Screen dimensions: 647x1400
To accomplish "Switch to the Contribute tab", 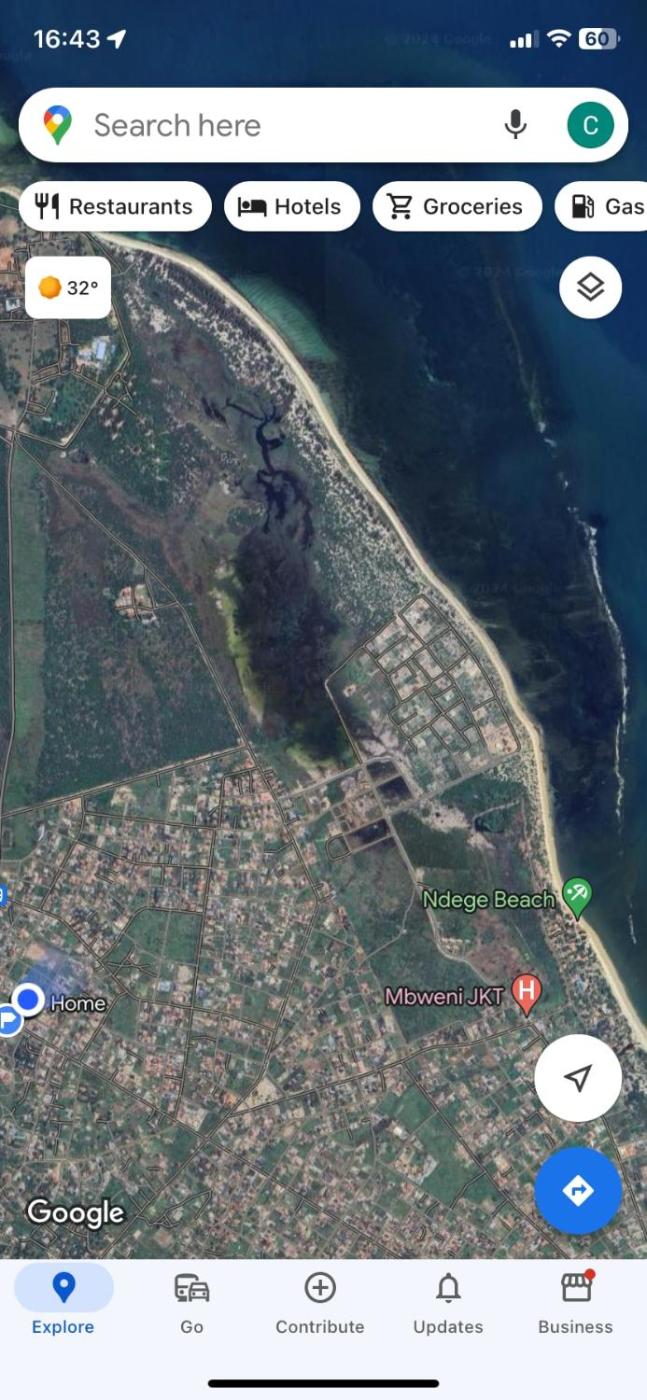I will coord(320,1303).
